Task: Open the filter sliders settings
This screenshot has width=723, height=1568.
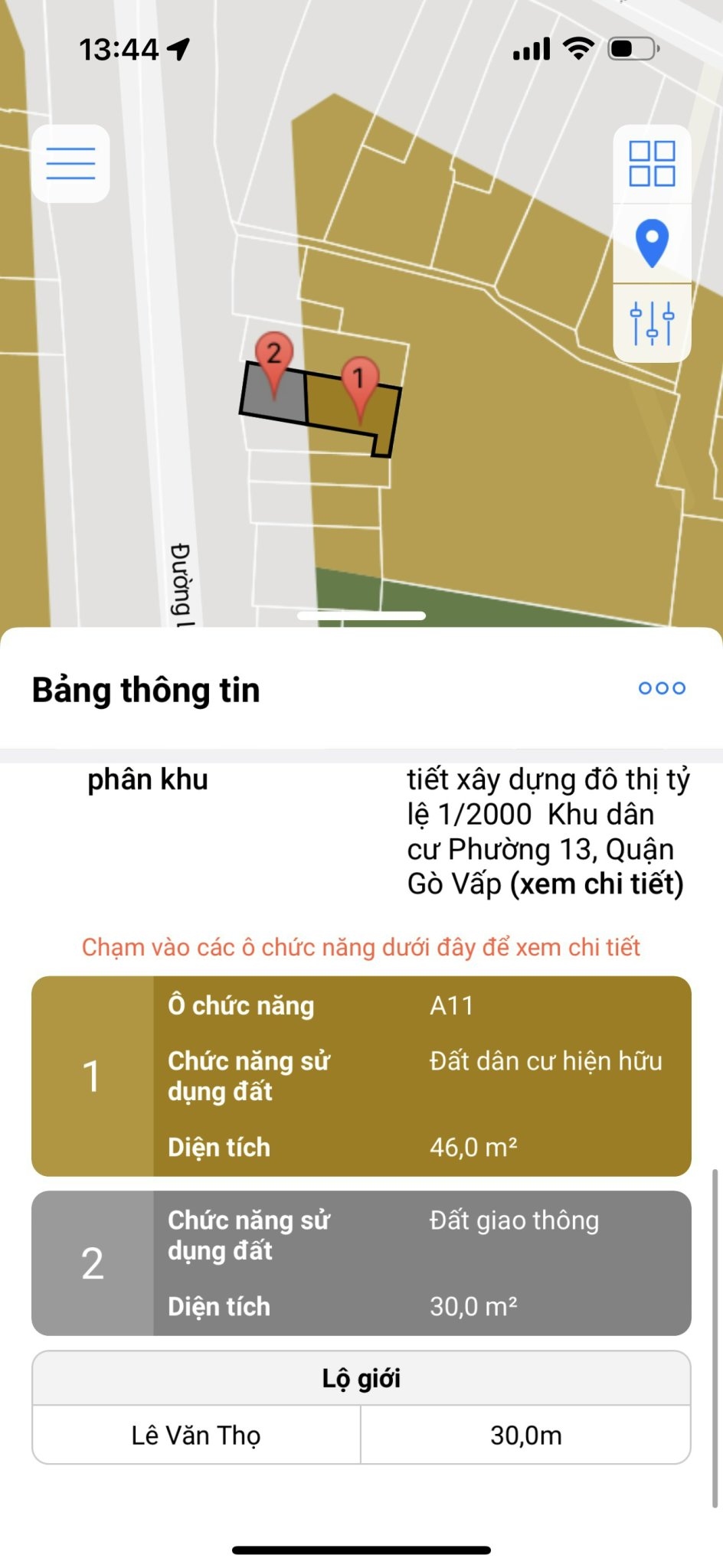Action: point(652,322)
